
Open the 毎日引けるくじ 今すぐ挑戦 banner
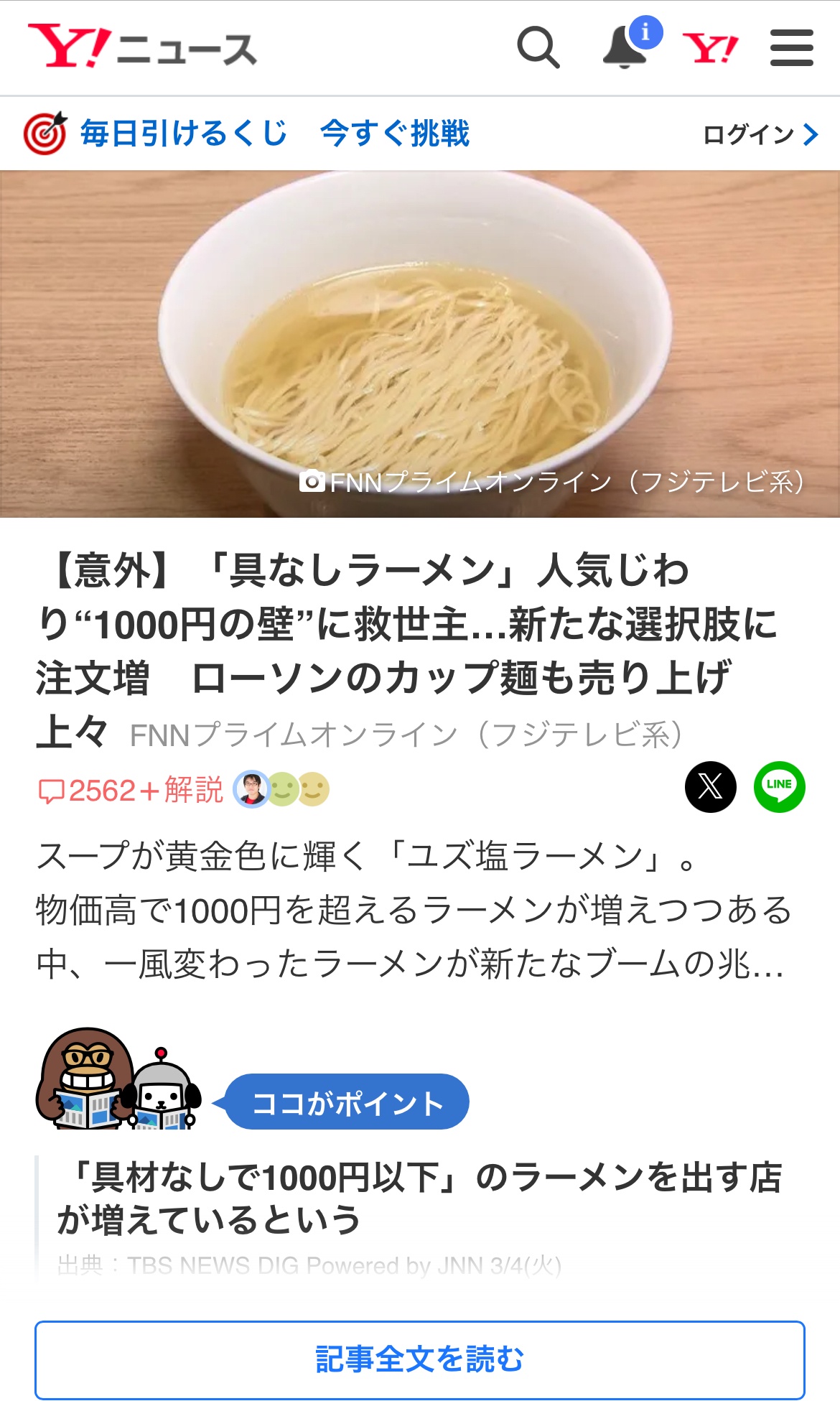(246, 134)
